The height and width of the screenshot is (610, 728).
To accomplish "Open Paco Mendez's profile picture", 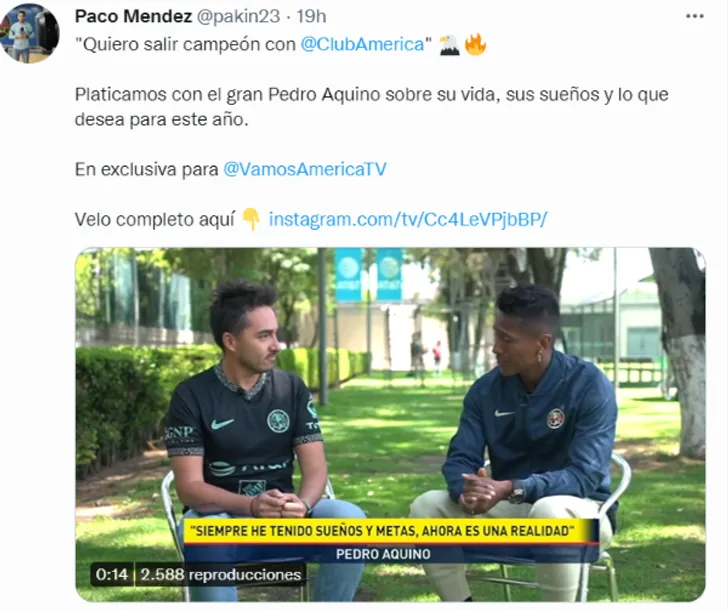I will (x=30, y=33).
